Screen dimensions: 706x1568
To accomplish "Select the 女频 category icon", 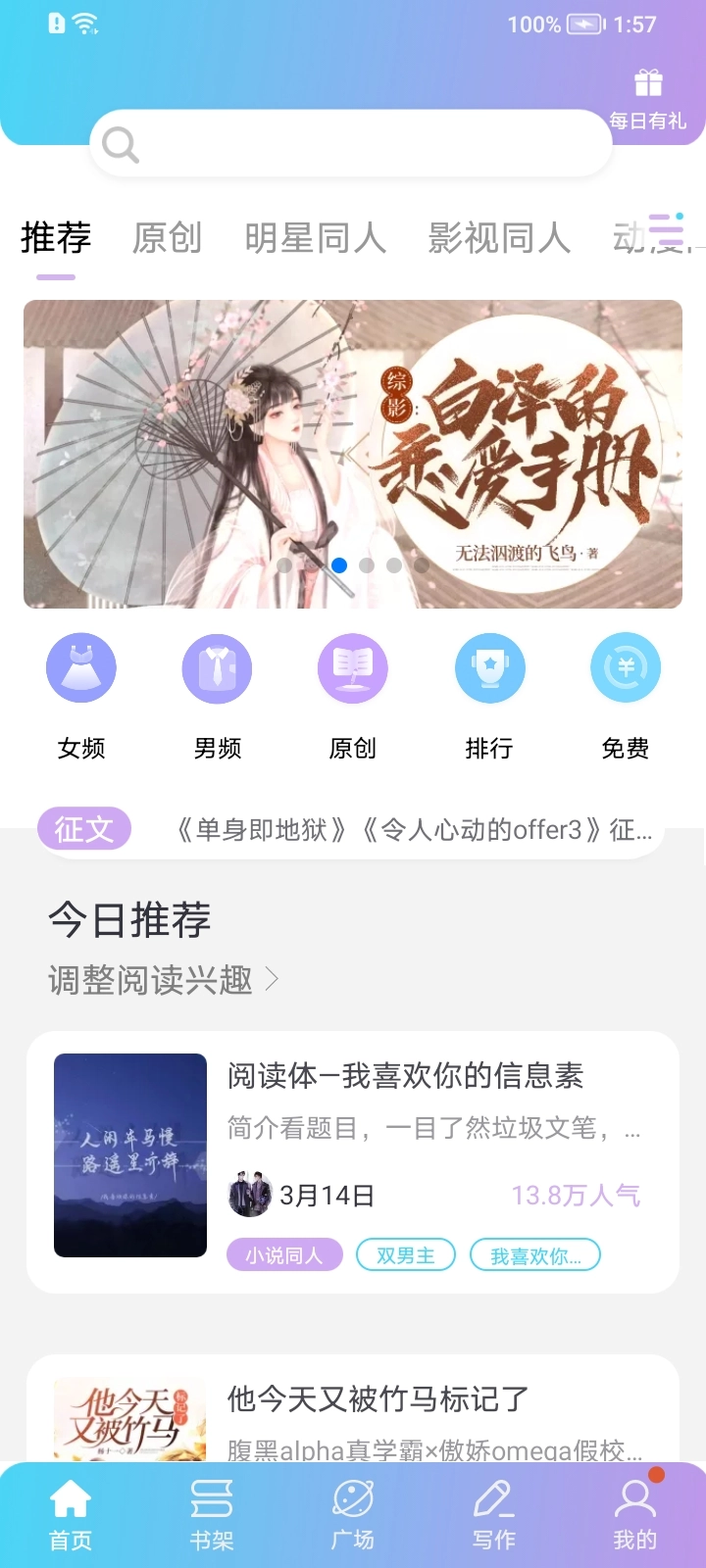I will click(x=81, y=667).
